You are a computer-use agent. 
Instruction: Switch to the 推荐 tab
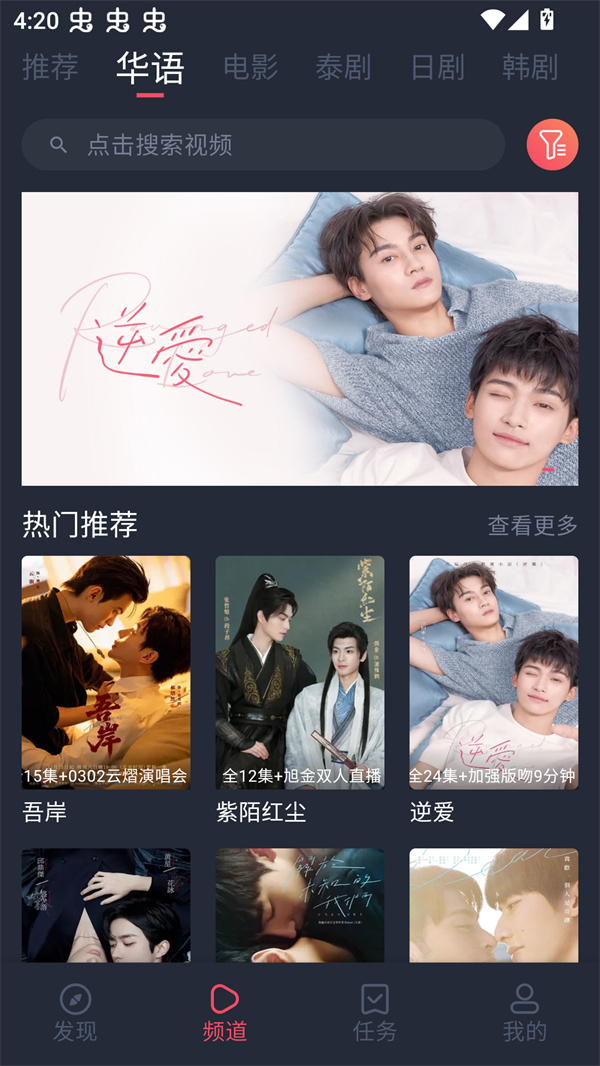(50, 67)
